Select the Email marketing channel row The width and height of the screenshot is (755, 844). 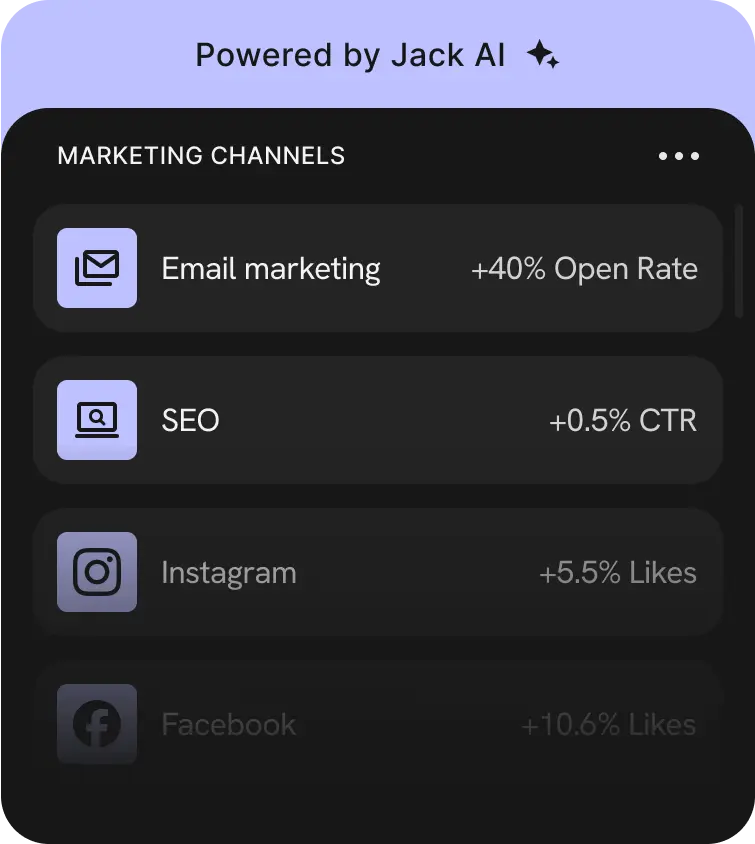tap(377, 268)
